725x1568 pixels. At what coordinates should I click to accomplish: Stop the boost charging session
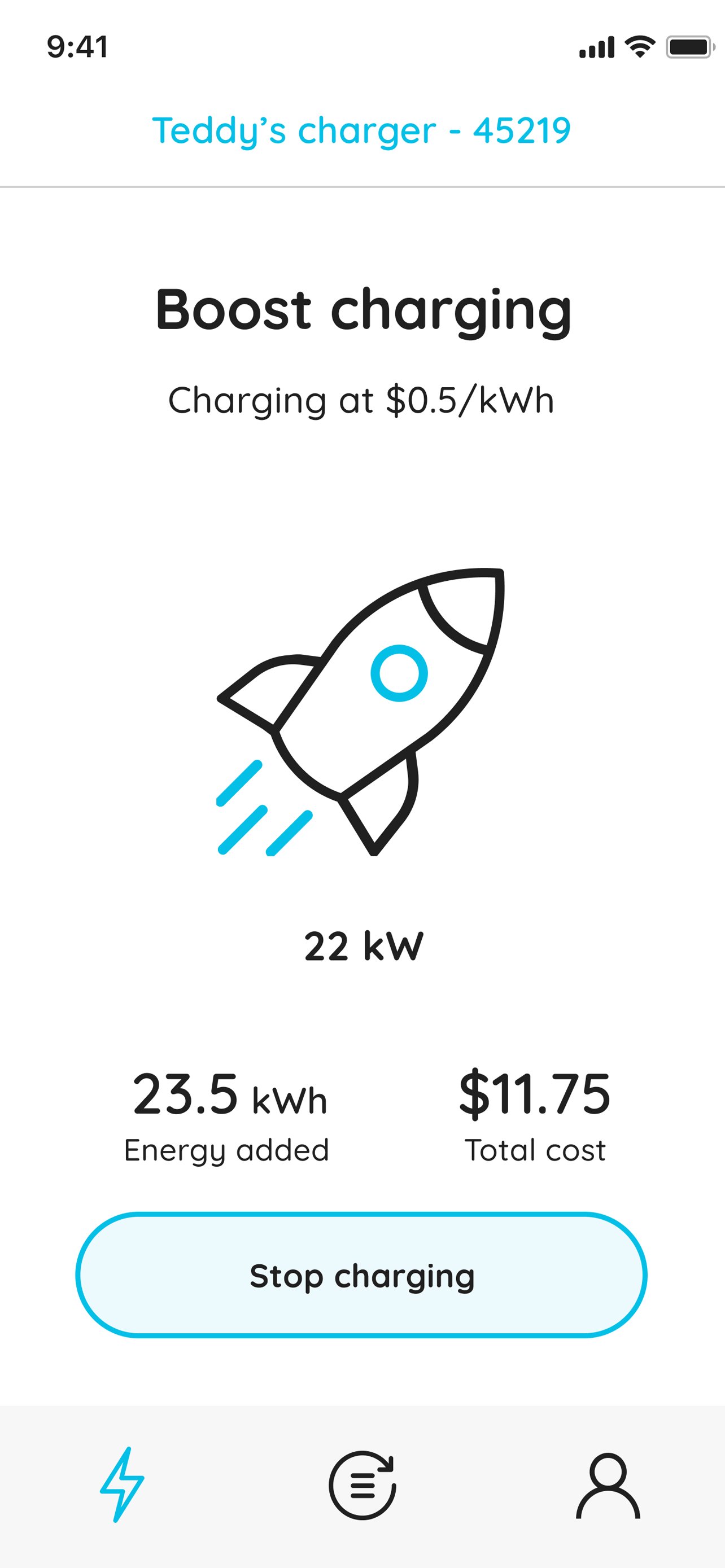(x=361, y=1275)
